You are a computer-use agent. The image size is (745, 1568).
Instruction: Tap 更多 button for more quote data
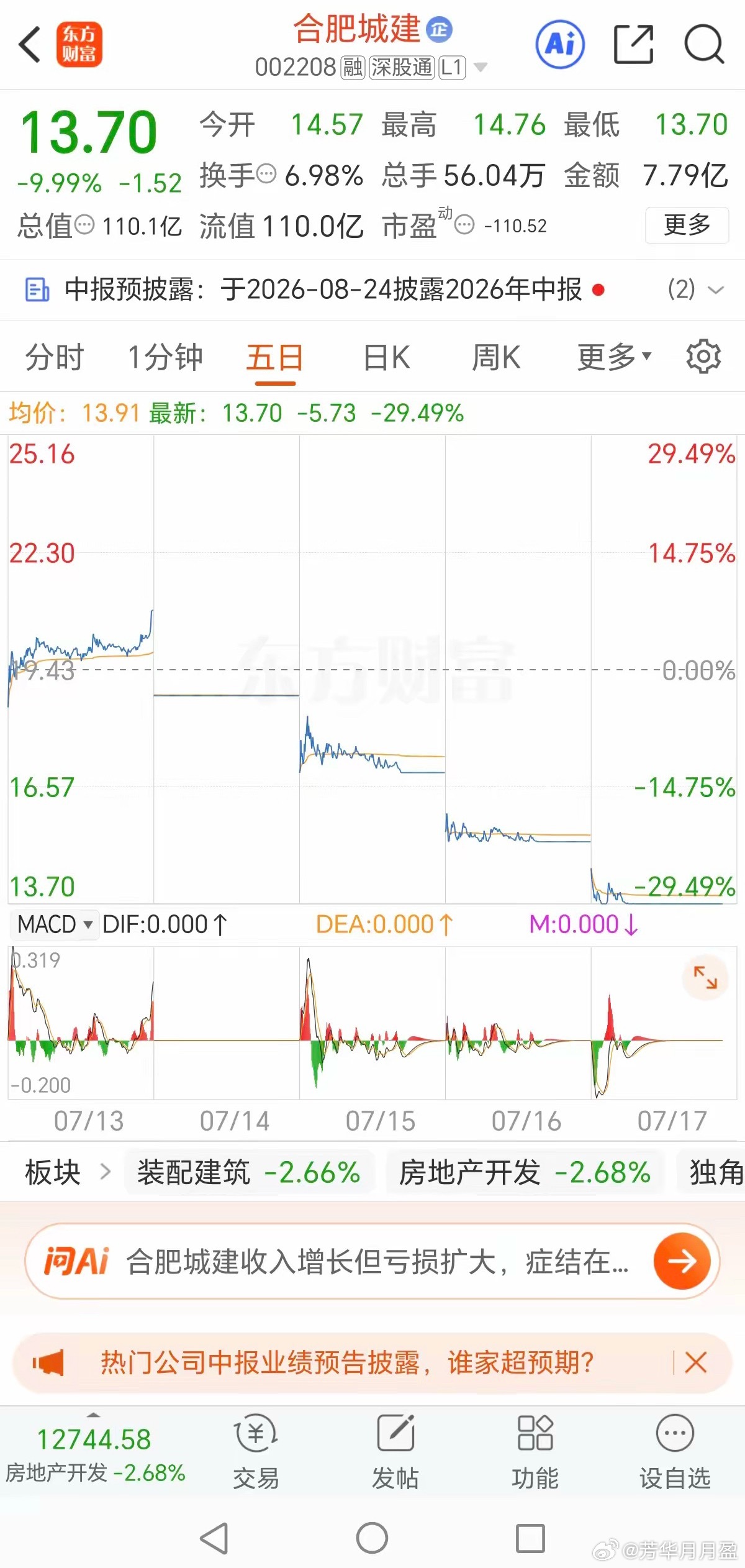[x=687, y=225]
